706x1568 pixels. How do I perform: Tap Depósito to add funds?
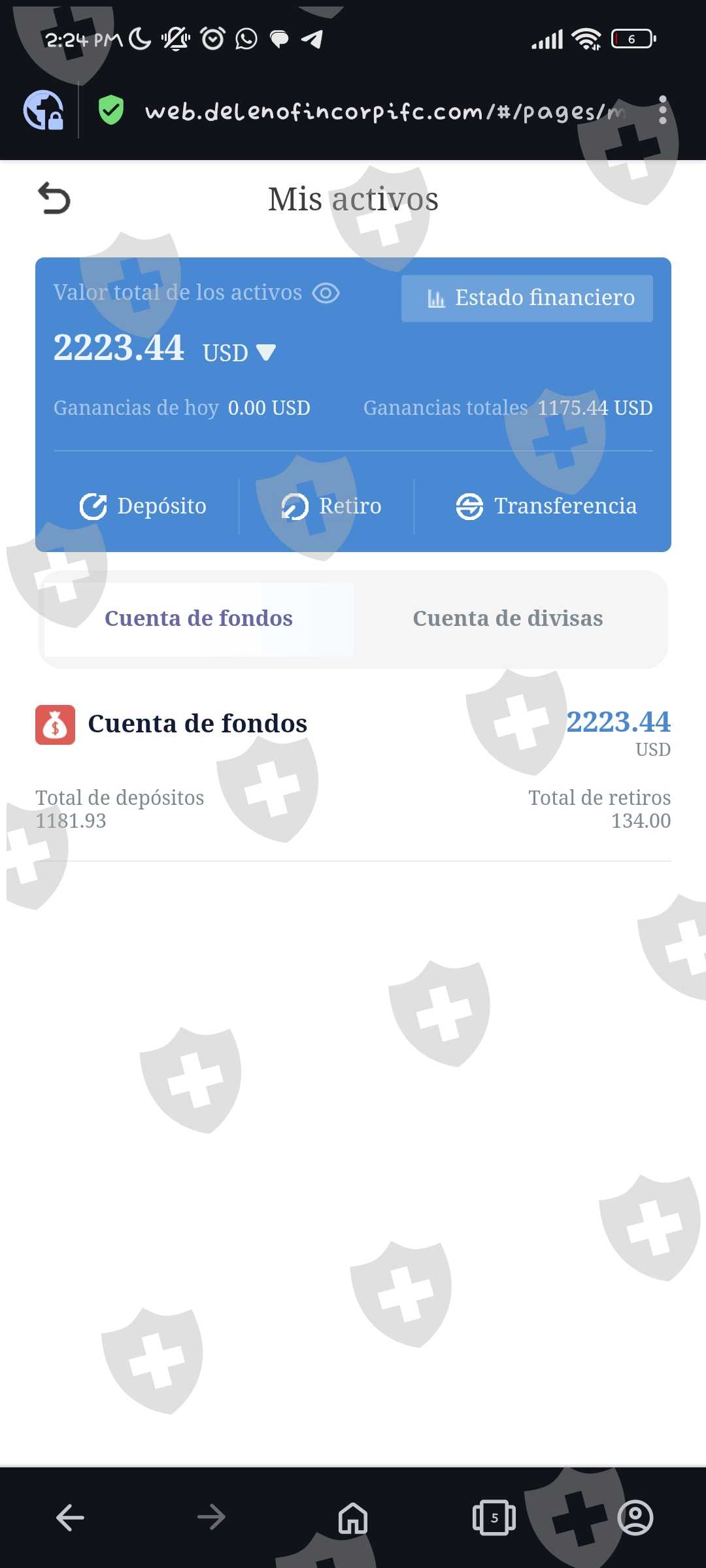click(x=143, y=506)
